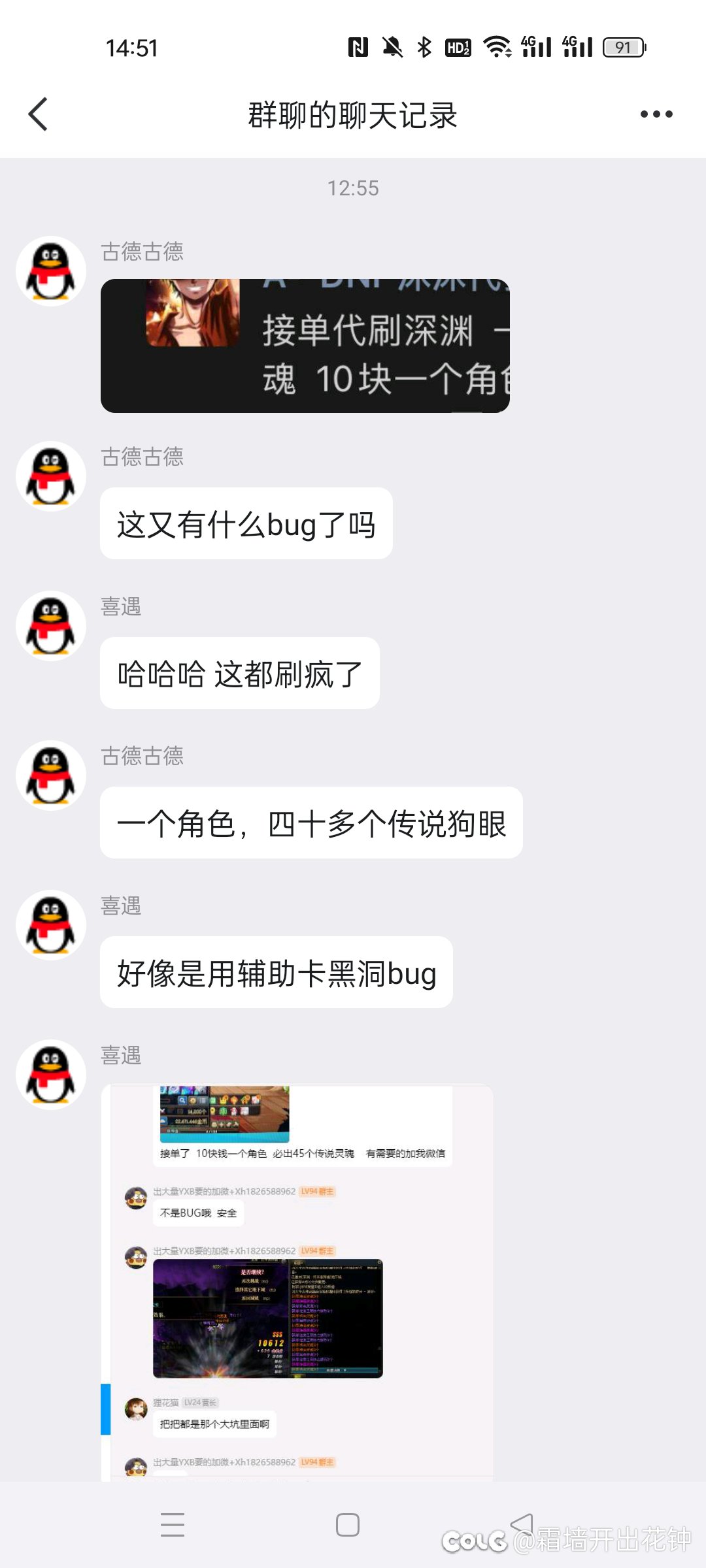Go back from the chat record page
The width and height of the screenshot is (706, 1568).
[x=38, y=114]
